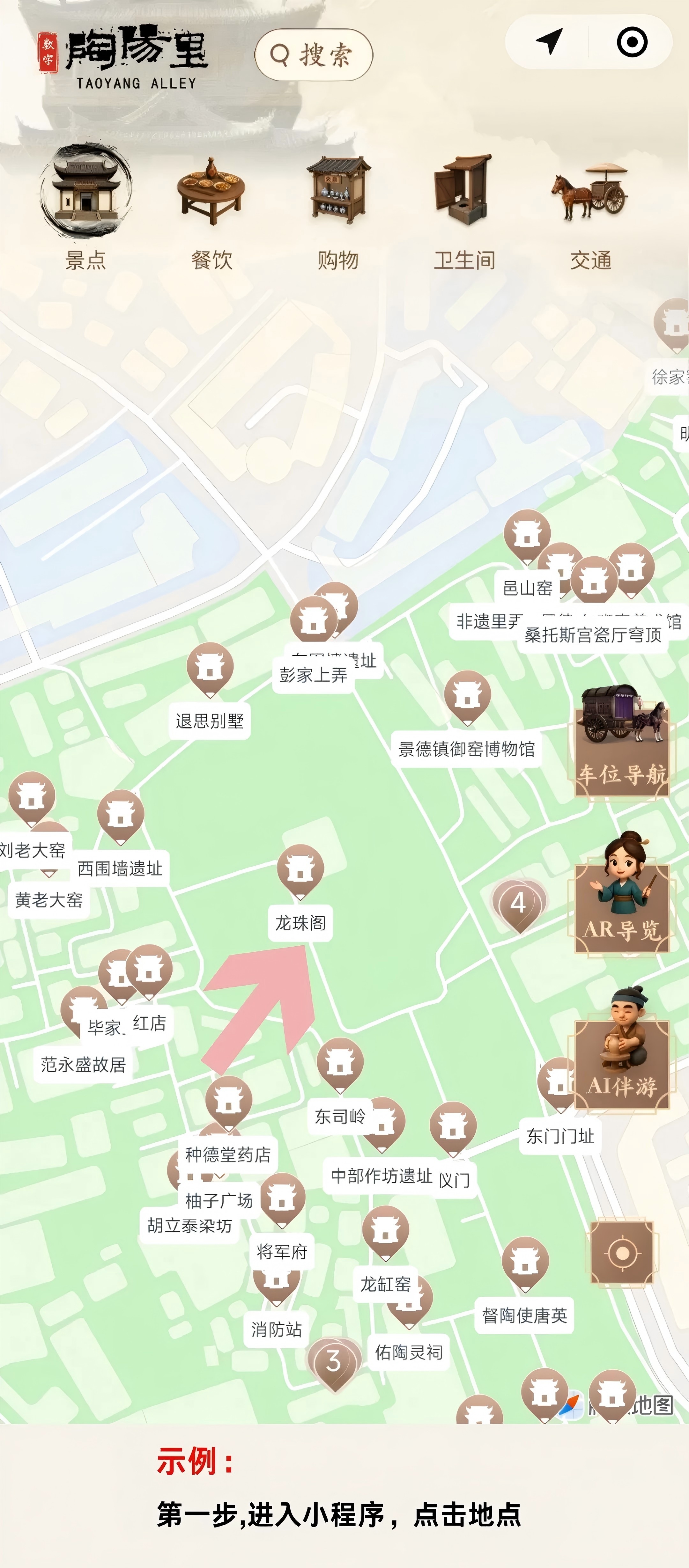Tap the round target icon at top
Image resolution: width=689 pixels, height=1568 pixels.
coord(632,41)
